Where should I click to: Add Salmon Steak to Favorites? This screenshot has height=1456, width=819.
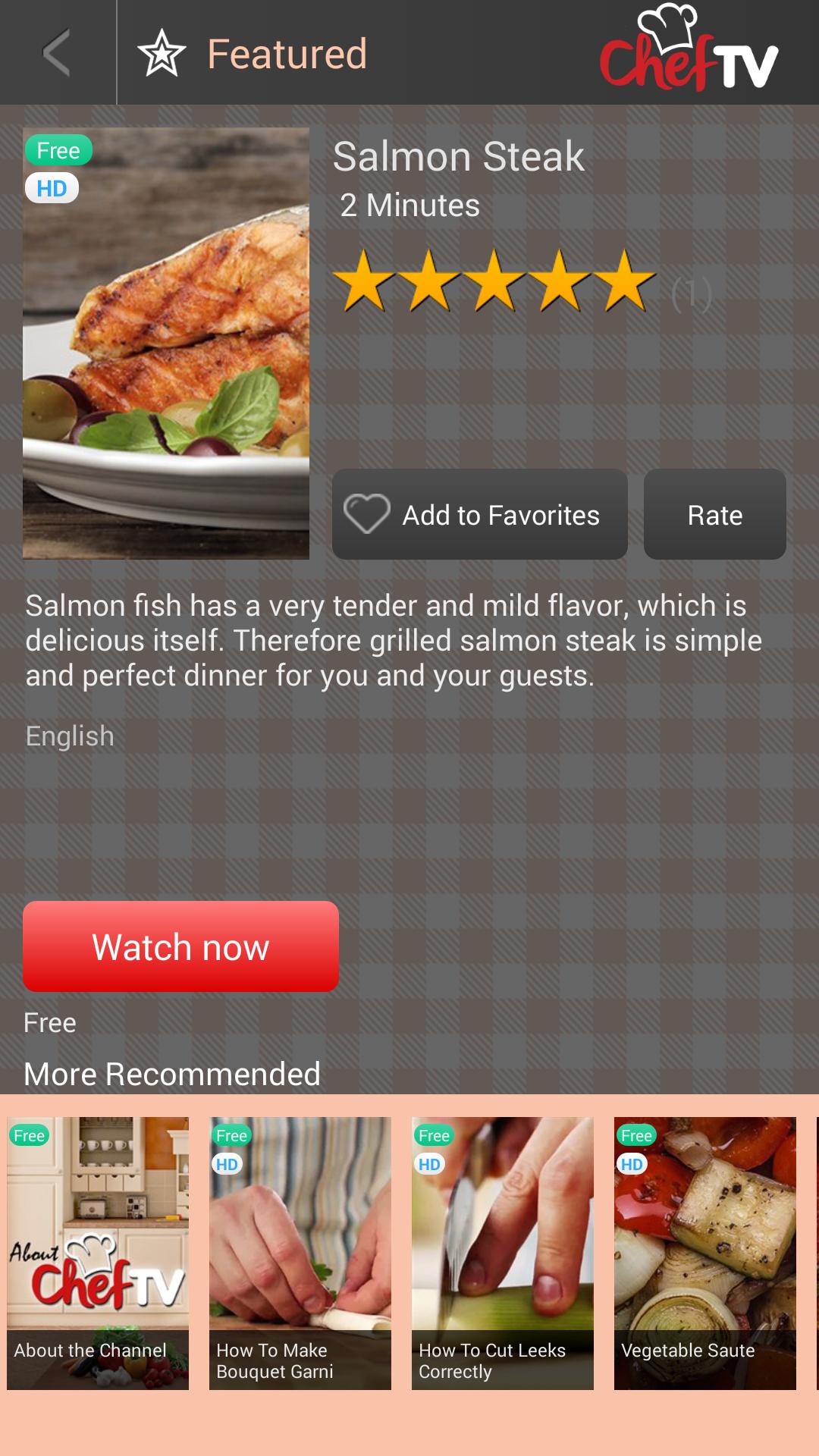coord(479,514)
